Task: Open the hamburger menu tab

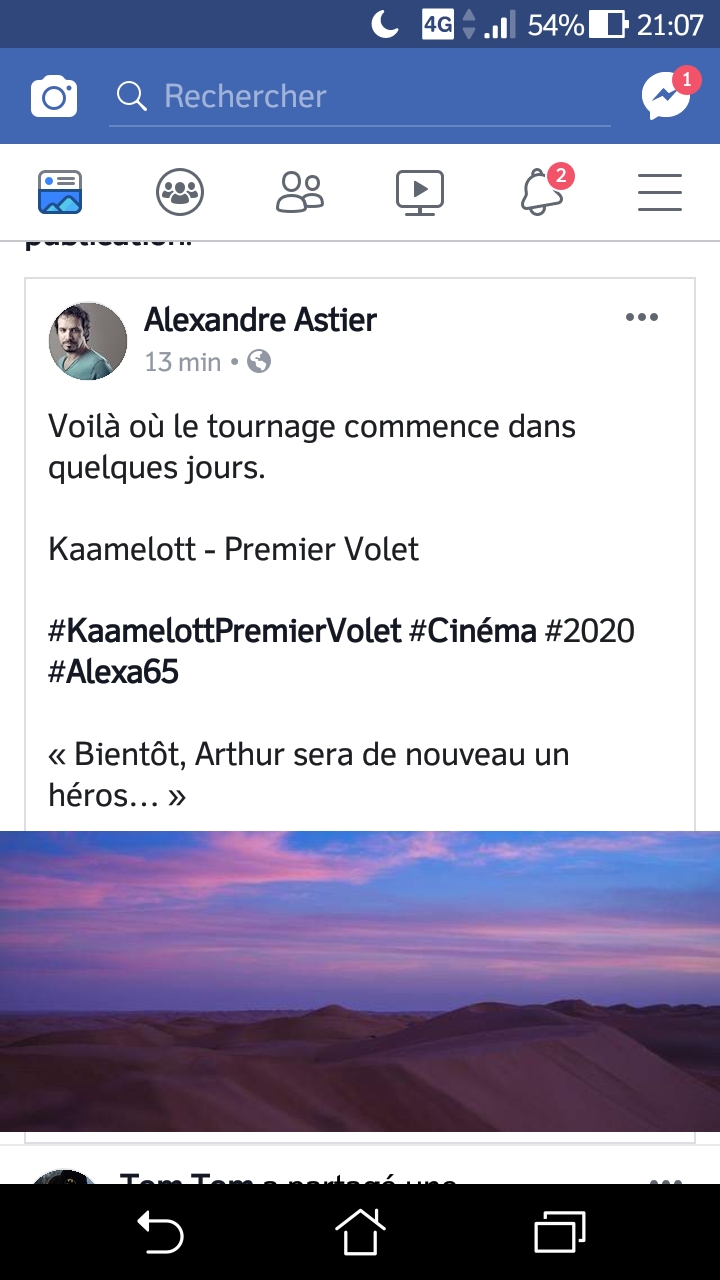Action: pyautogui.click(x=660, y=191)
